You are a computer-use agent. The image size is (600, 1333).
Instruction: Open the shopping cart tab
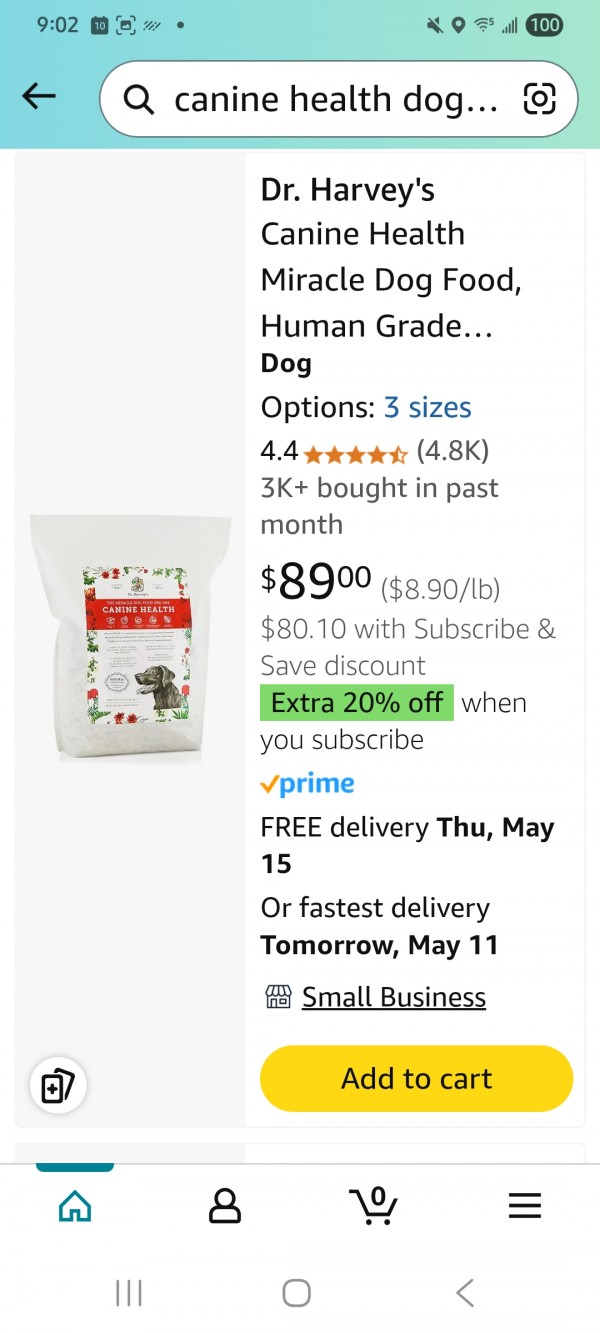(375, 1206)
